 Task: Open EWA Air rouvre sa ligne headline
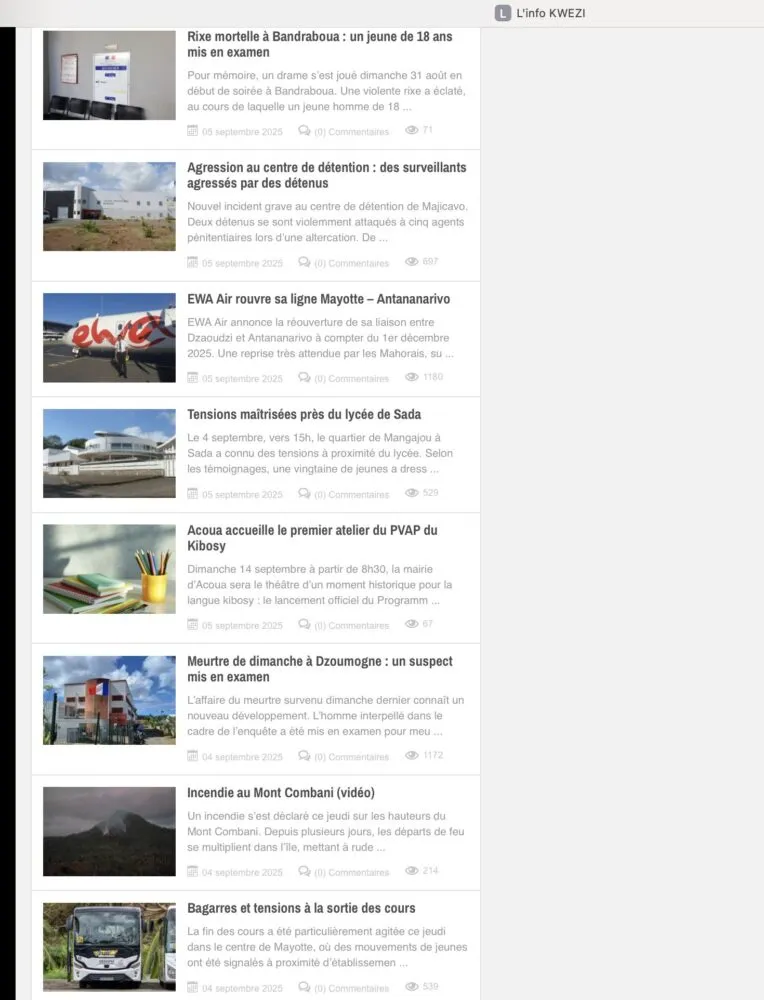(318, 299)
